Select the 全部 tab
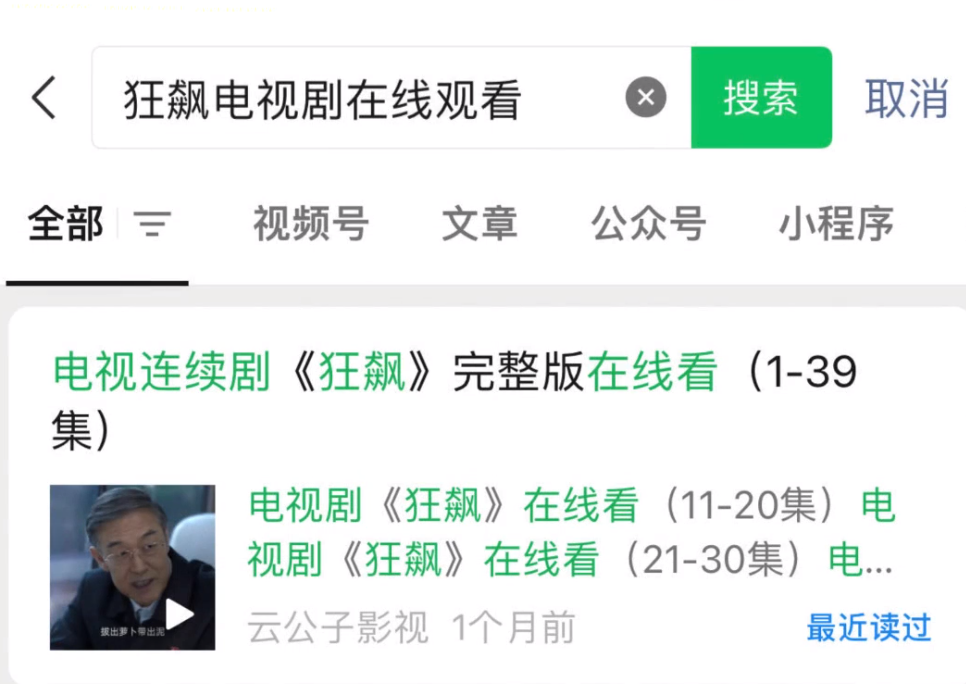Viewport: 966px width, 684px height. tap(65, 224)
